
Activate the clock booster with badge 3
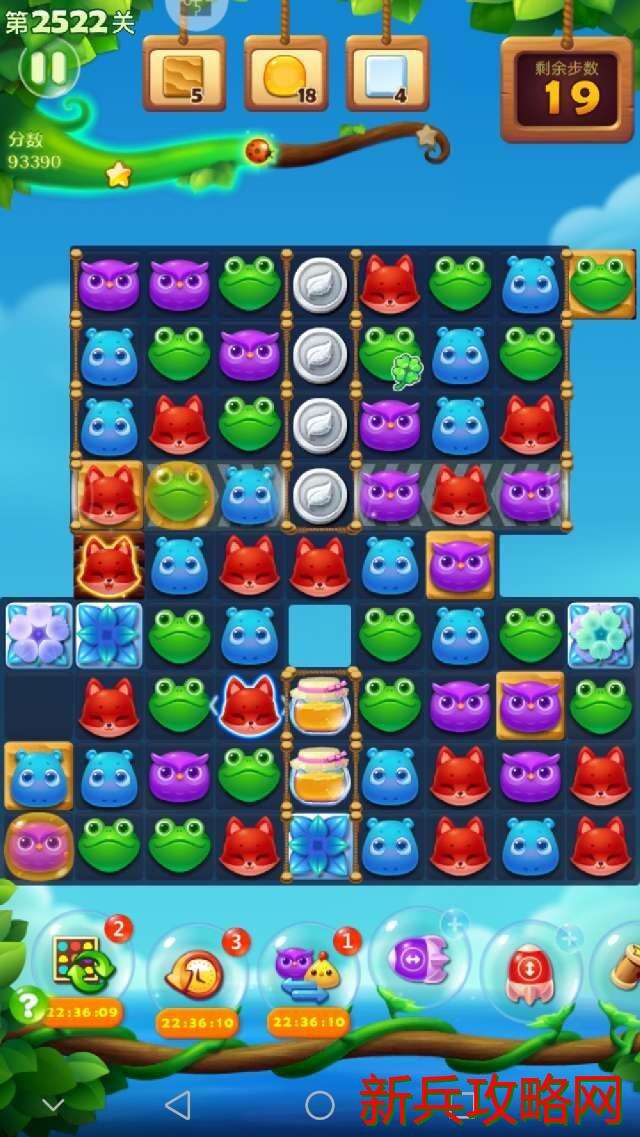click(196, 969)
